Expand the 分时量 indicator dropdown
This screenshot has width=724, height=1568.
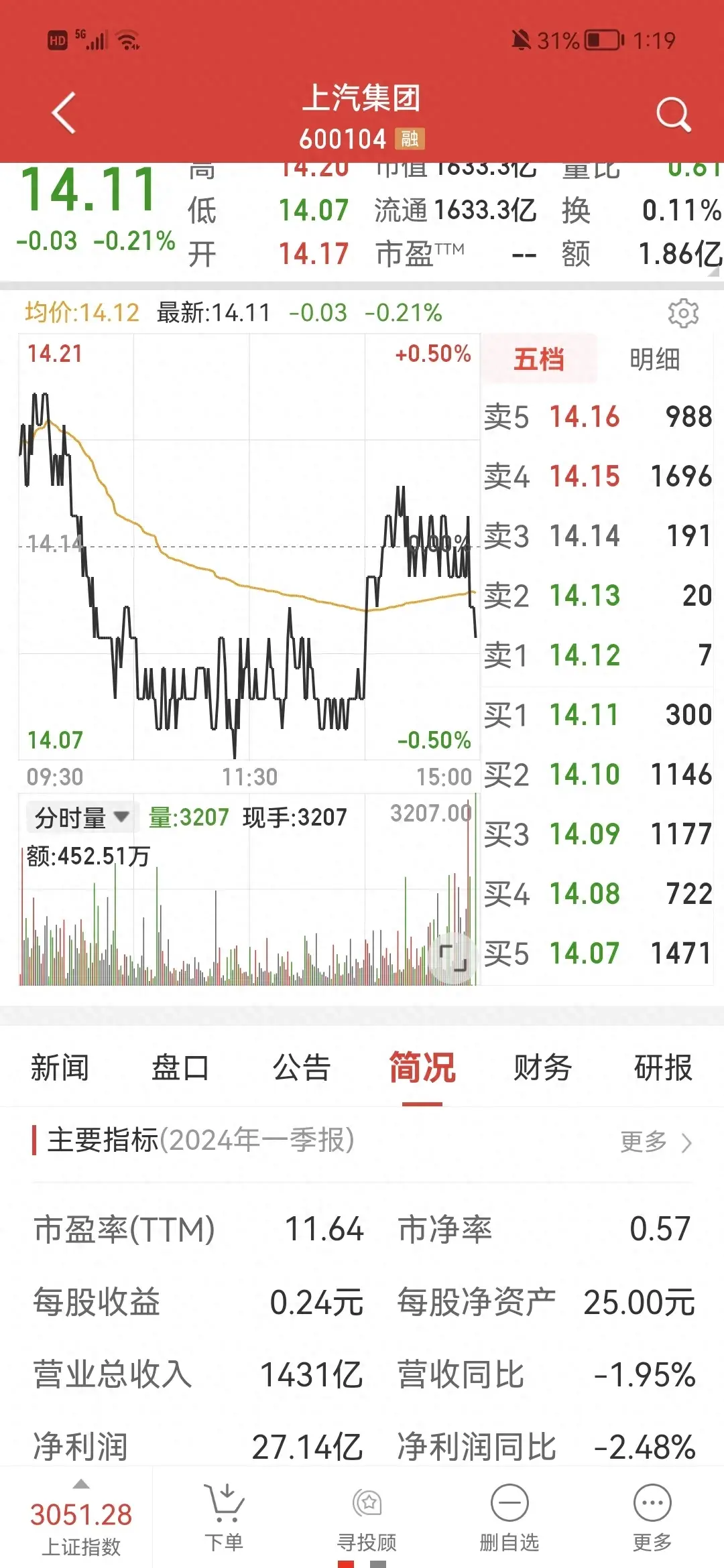pyautogui.click(x=81, y=818)
